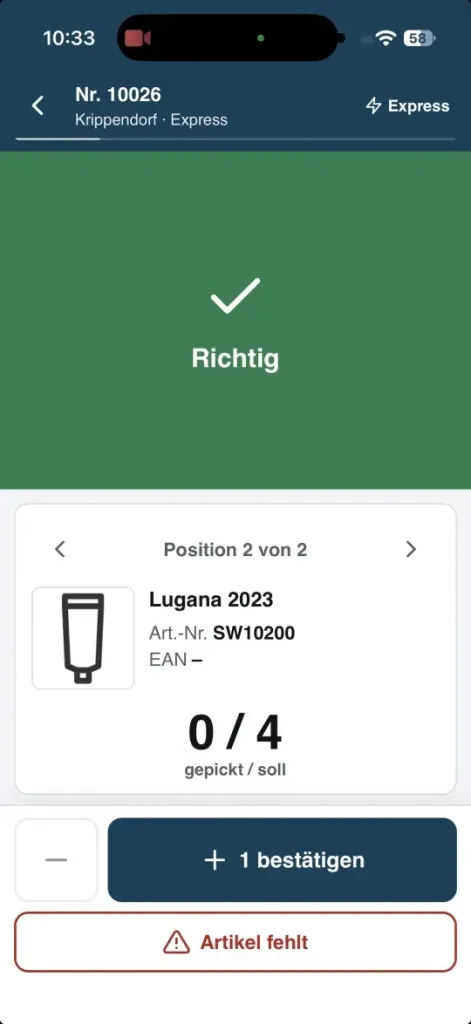471x1024 pixels.
Task: Confirm one picked with '1 bestätigen'
Action: tap(282, 860)
